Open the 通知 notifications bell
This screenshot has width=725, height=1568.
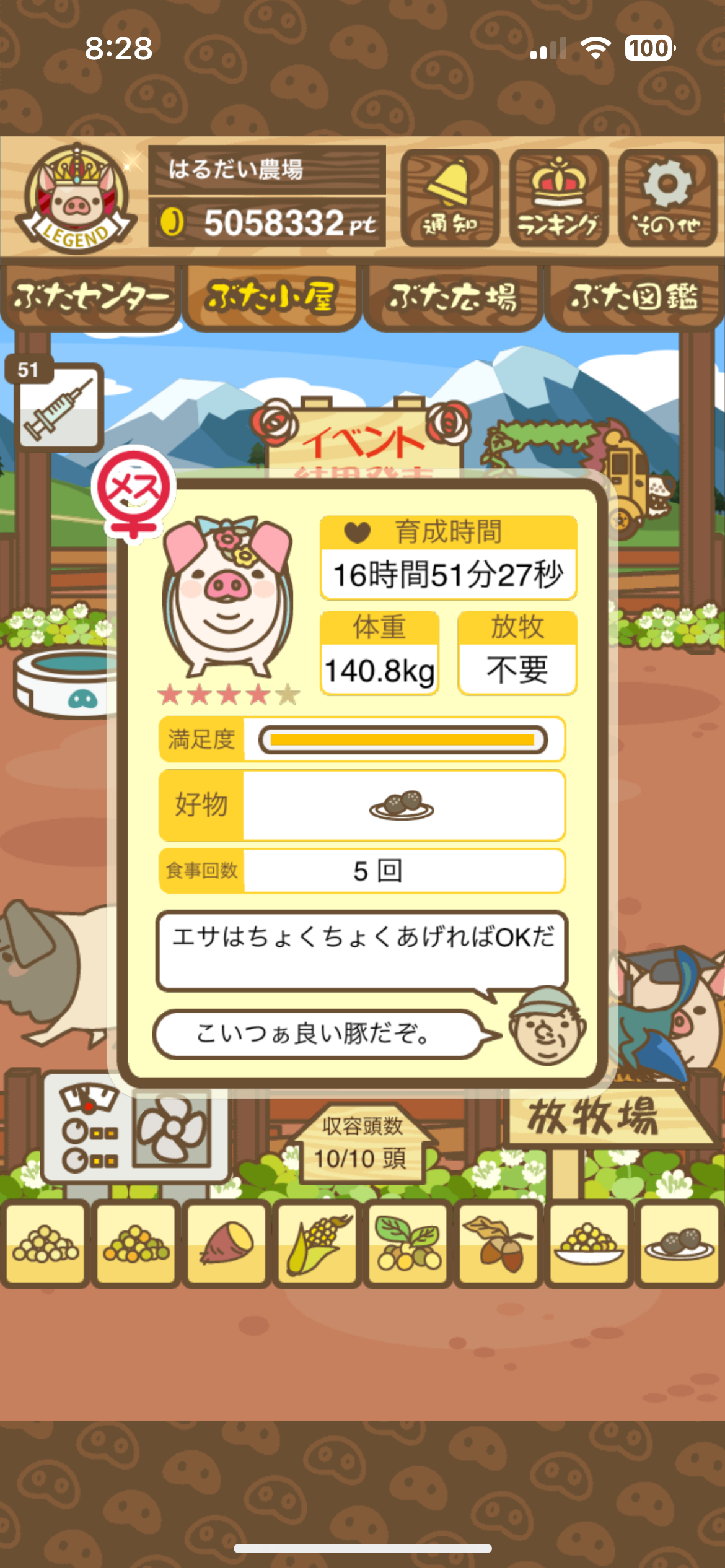(450, 198)
